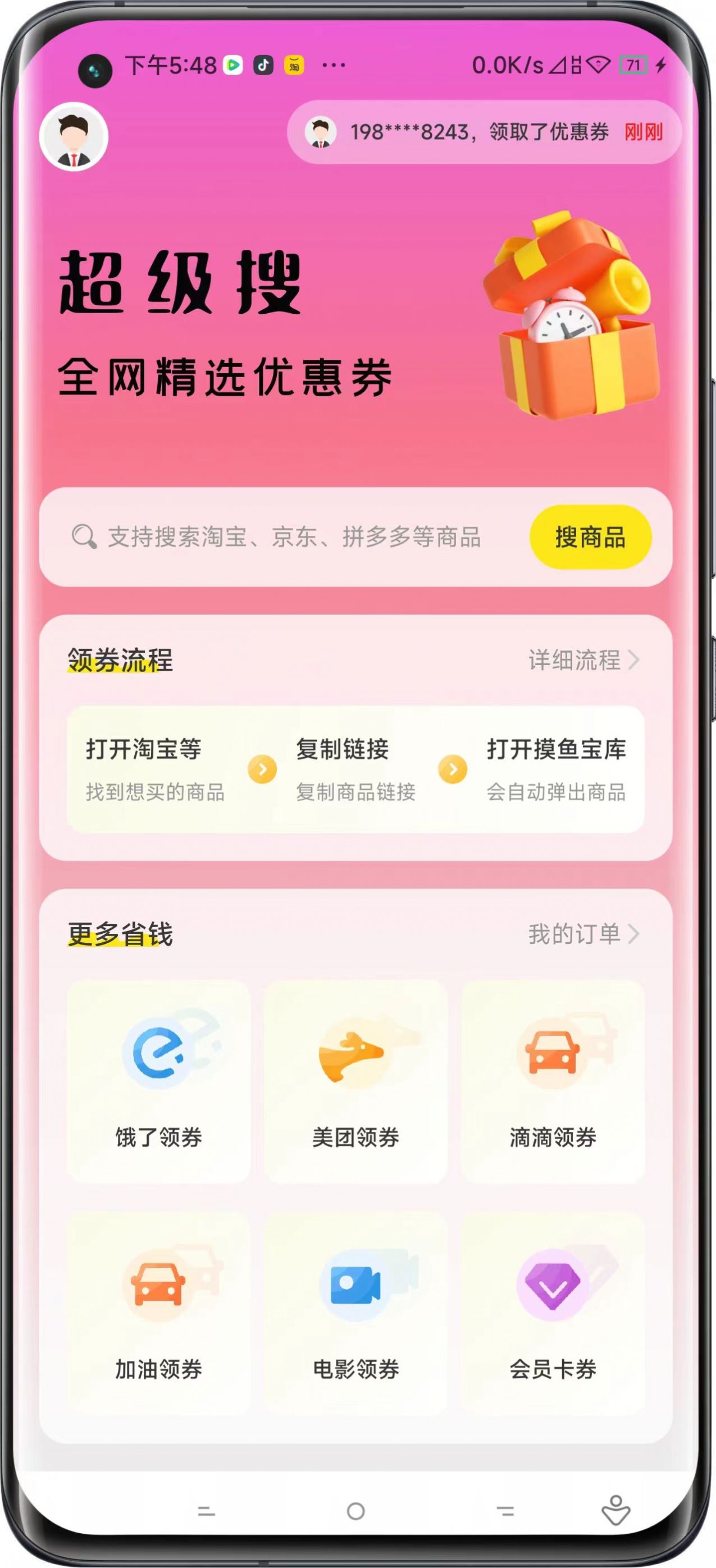Image resolution: width=716 pixels, height=1568 pixels.
Task: Open the 美团领券 card
Action: click(355, 1081)
